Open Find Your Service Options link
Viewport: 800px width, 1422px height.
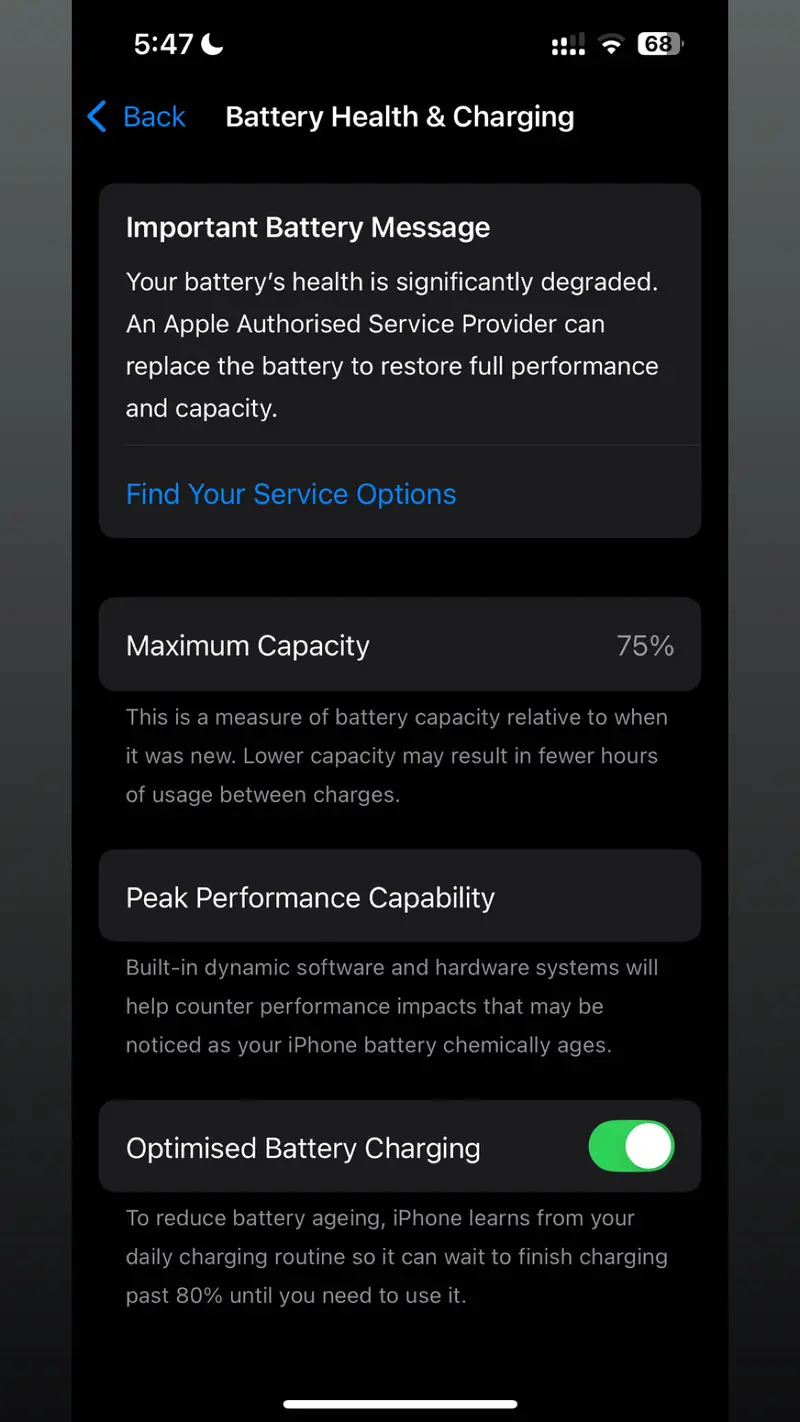point(290,494)
